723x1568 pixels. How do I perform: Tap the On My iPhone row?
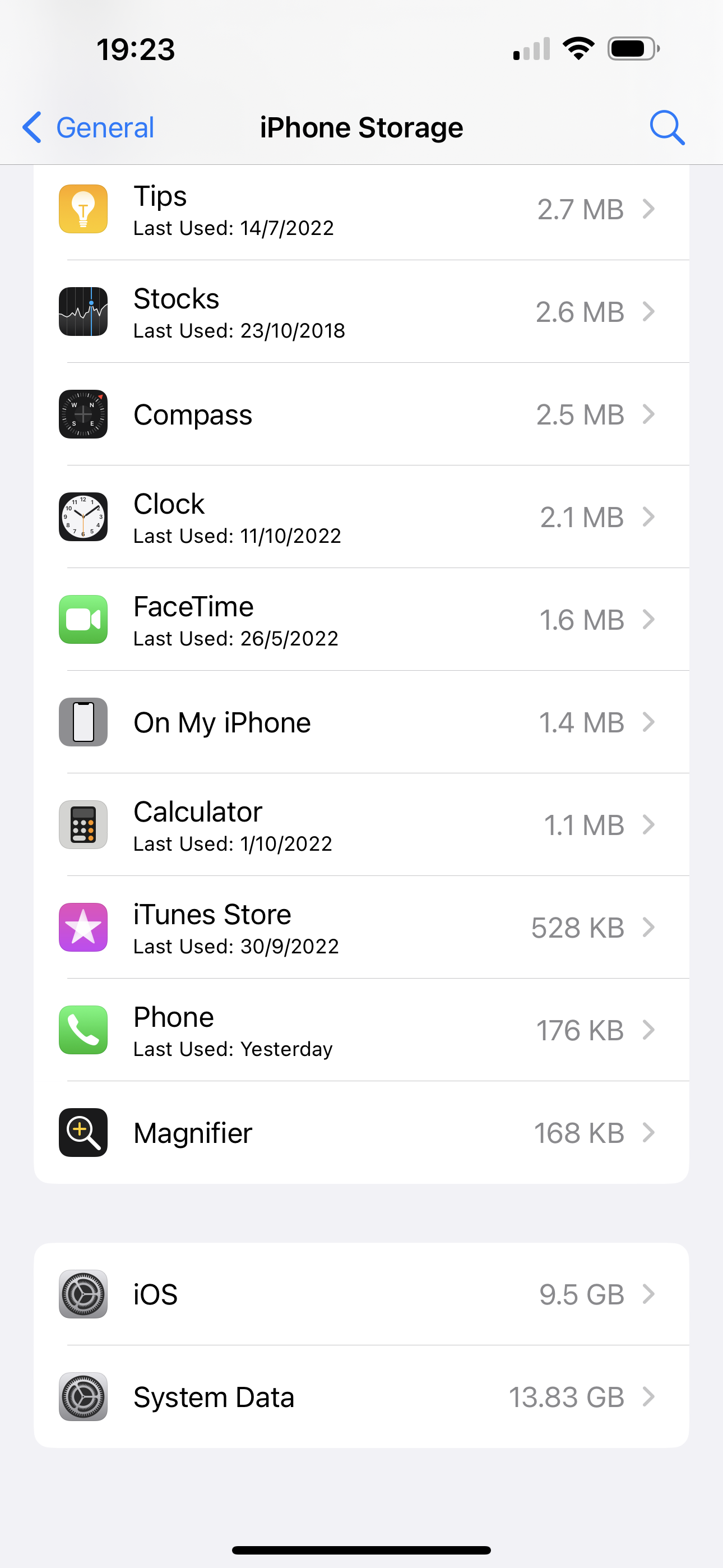click(x=361, y=722)
